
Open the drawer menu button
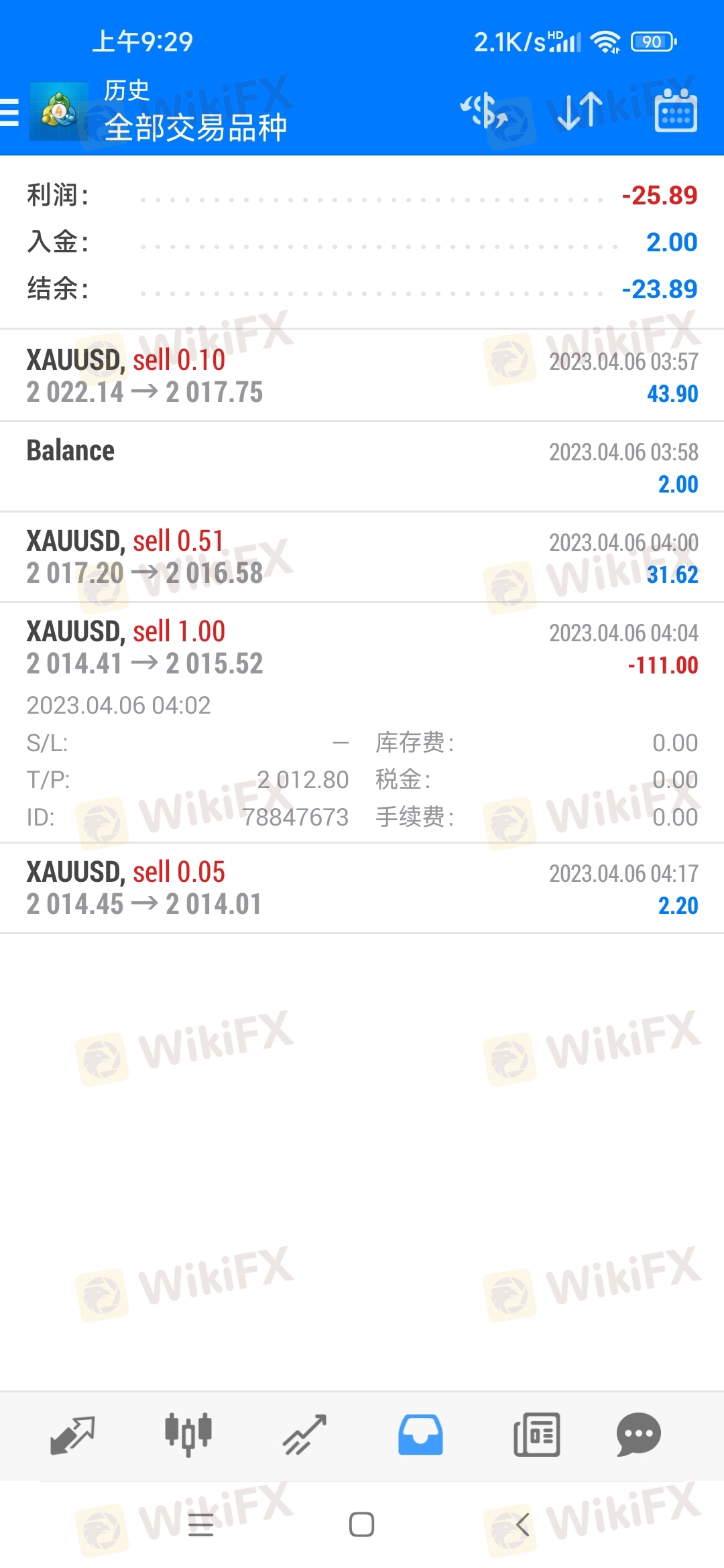[x=9, y=112]
